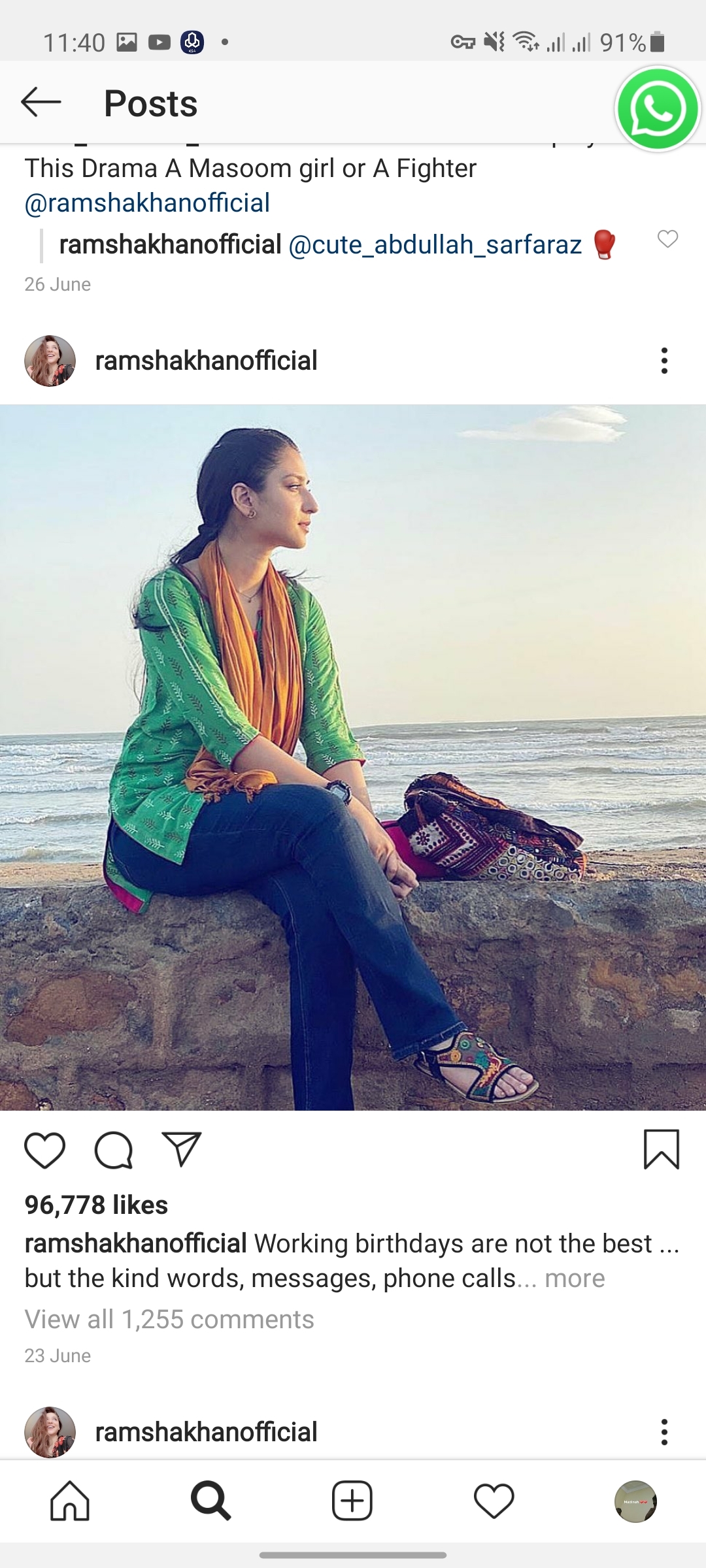The width and height of the screenshot is (706, 1568).
Task: Bookmark the beach photo post
Action: coord(662,1150)
